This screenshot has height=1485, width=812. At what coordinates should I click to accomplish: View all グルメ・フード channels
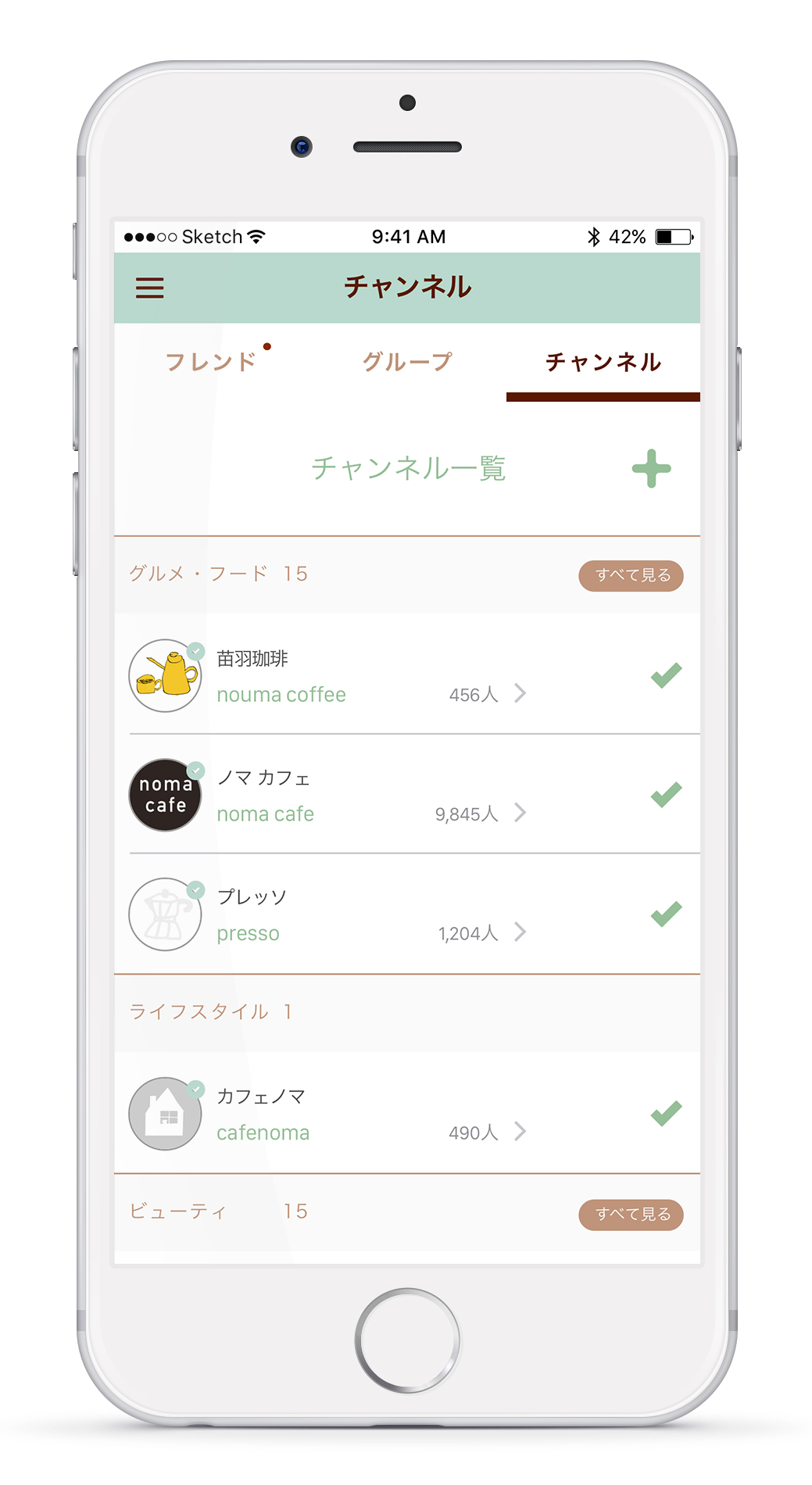pos(631,576)
